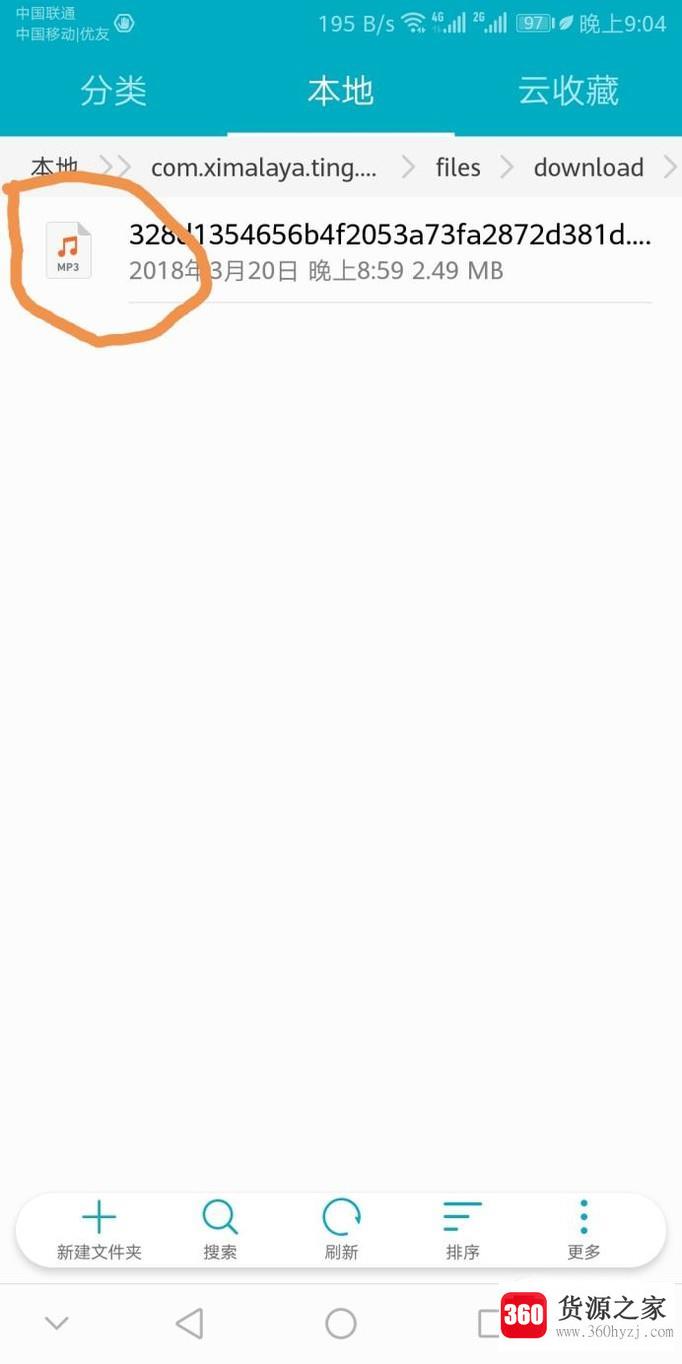Select the 本地 tab
Image resolution: width=682 pixels, height=1364 pixels.
340,91
